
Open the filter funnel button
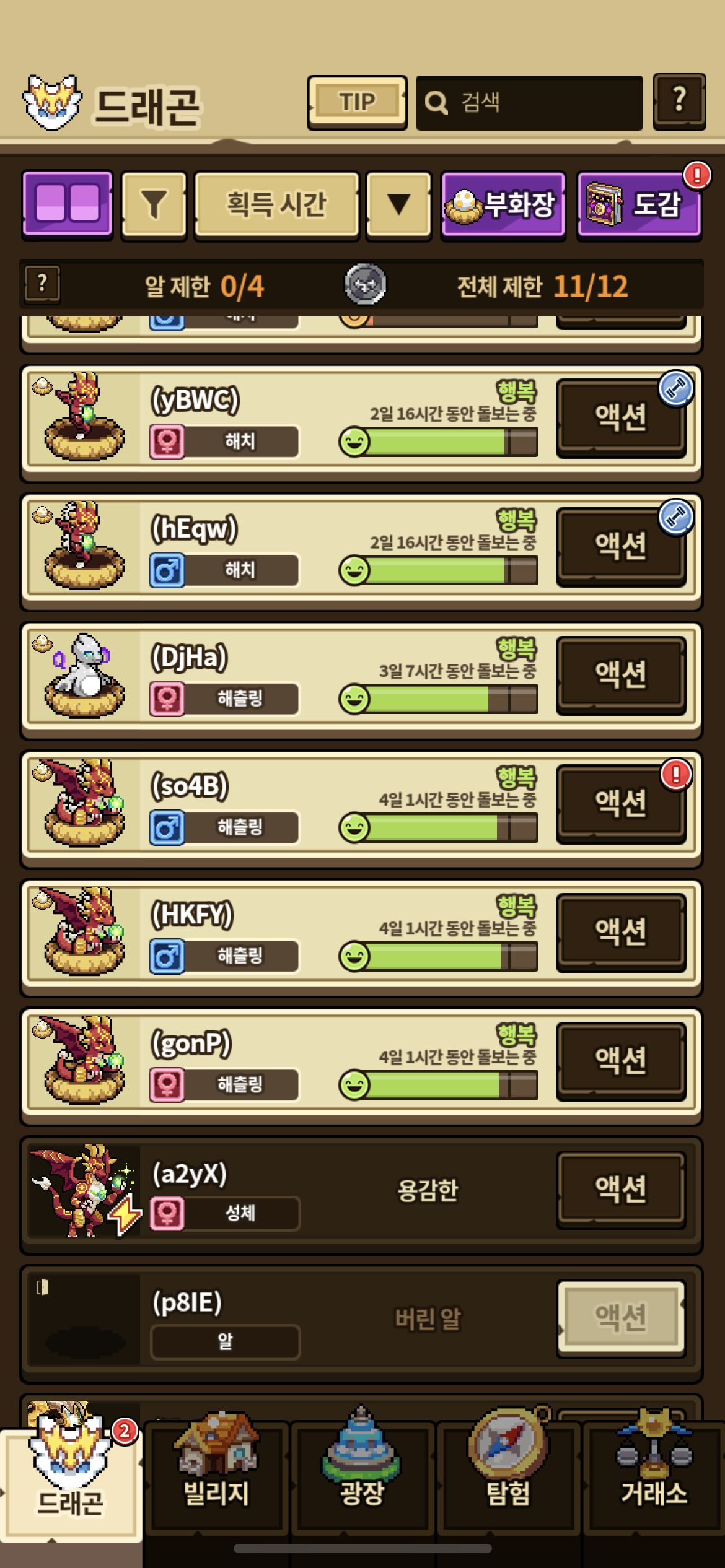(x=154, y=206)
